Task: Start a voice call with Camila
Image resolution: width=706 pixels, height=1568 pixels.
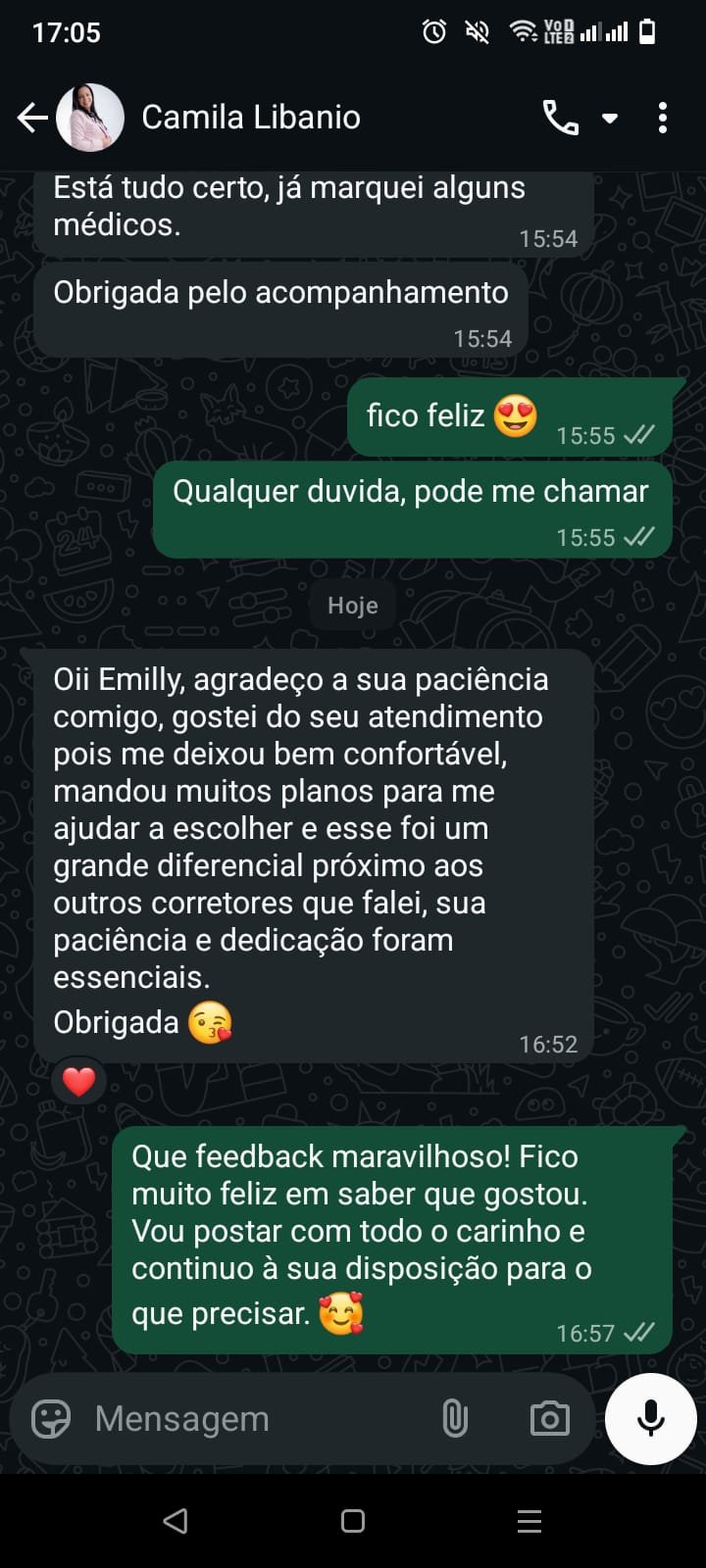Action: (x=561, y=119)
